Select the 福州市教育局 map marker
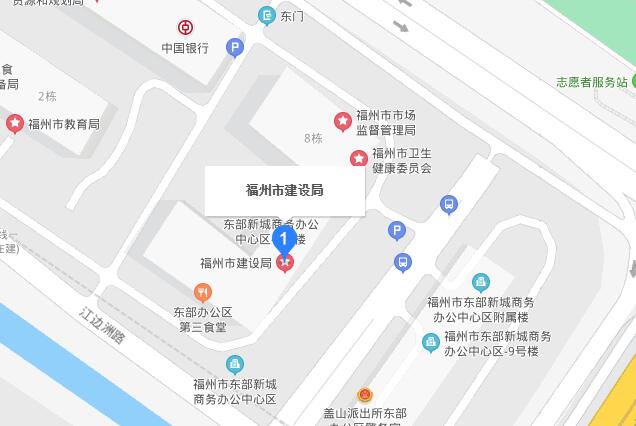 pyautogui.click(x=15, y=124)
